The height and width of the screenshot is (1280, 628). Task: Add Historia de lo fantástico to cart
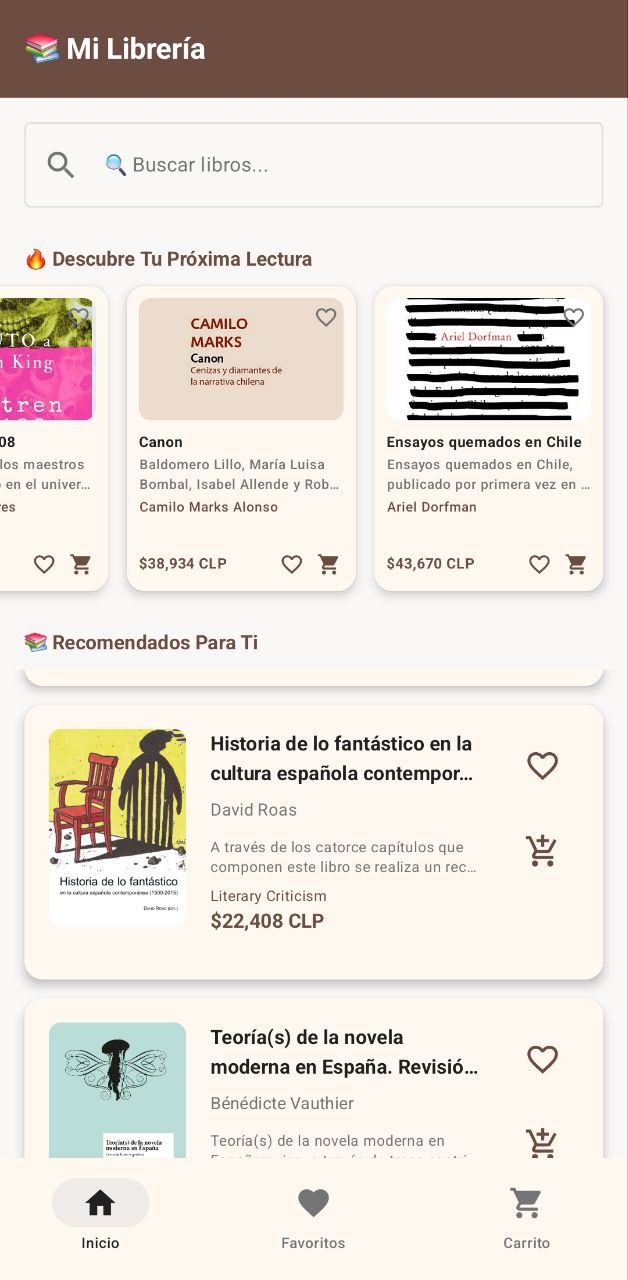542,851
